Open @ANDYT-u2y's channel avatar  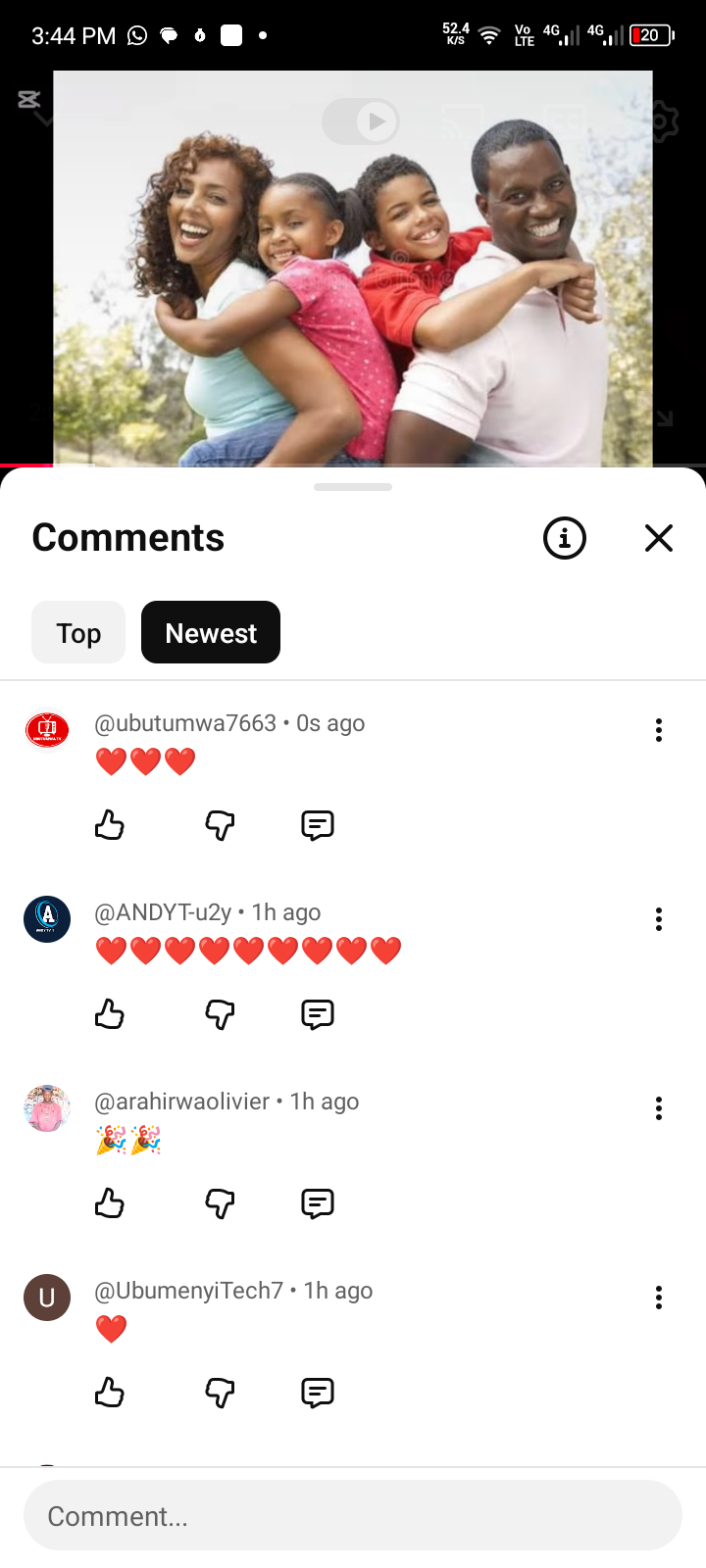tap(47, 919)
